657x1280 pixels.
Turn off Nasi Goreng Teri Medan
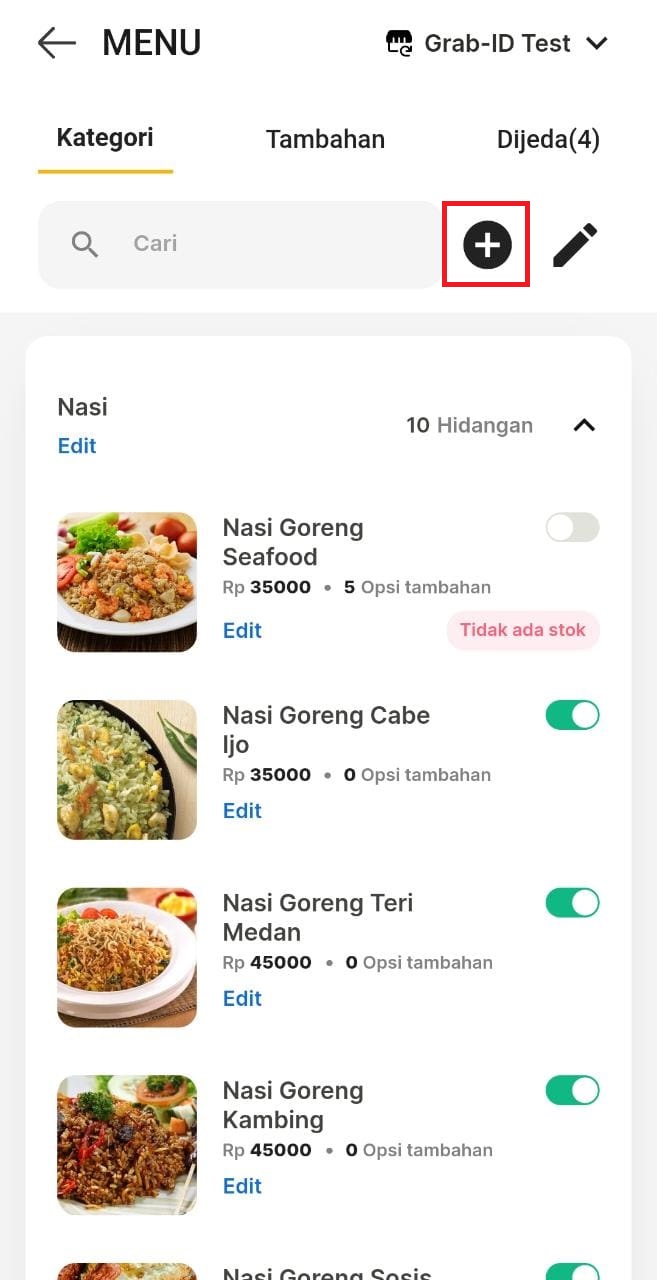572,903
